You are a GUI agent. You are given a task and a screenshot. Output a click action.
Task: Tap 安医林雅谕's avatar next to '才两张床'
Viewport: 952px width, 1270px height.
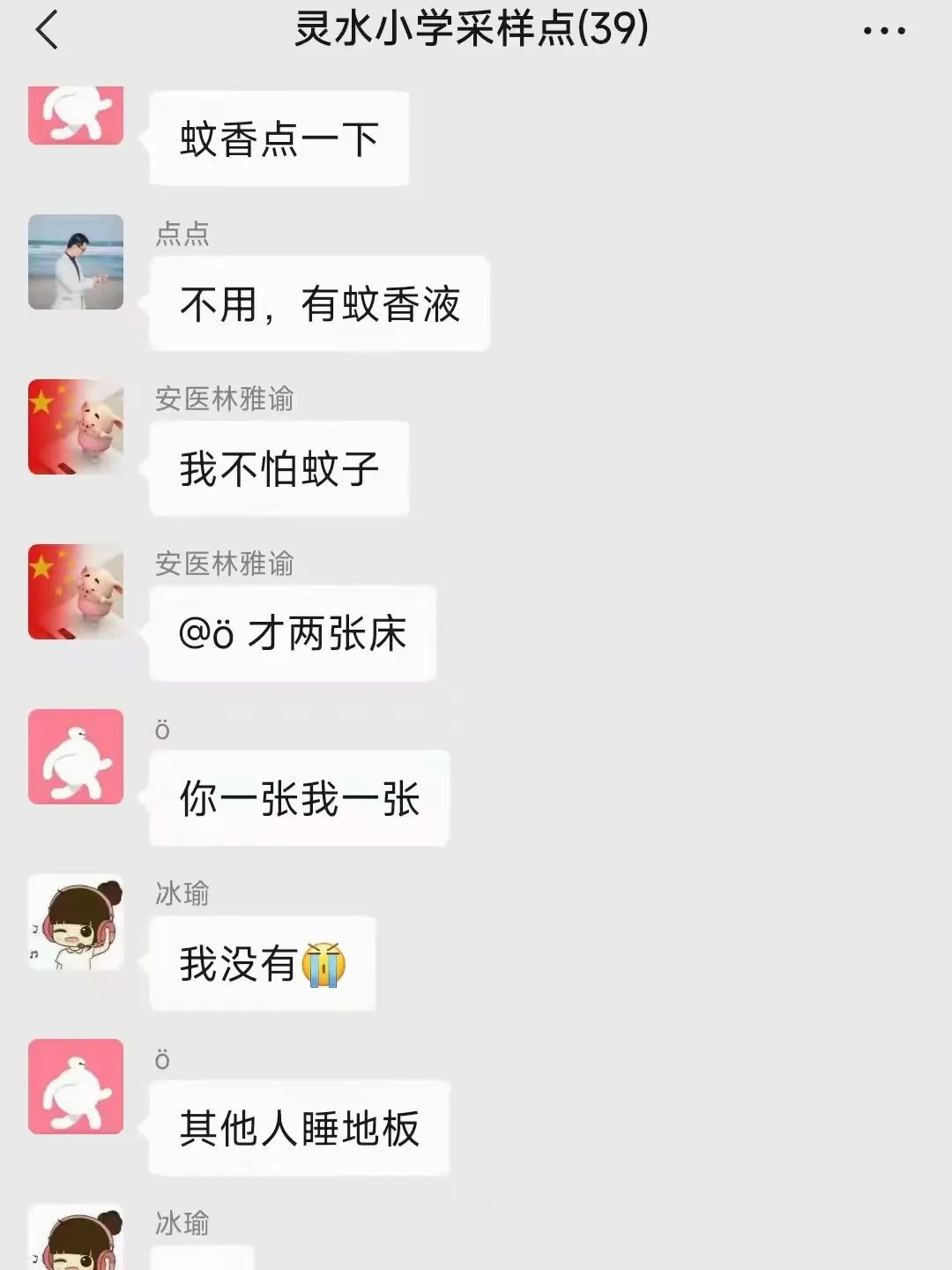(x=76, y=592)
